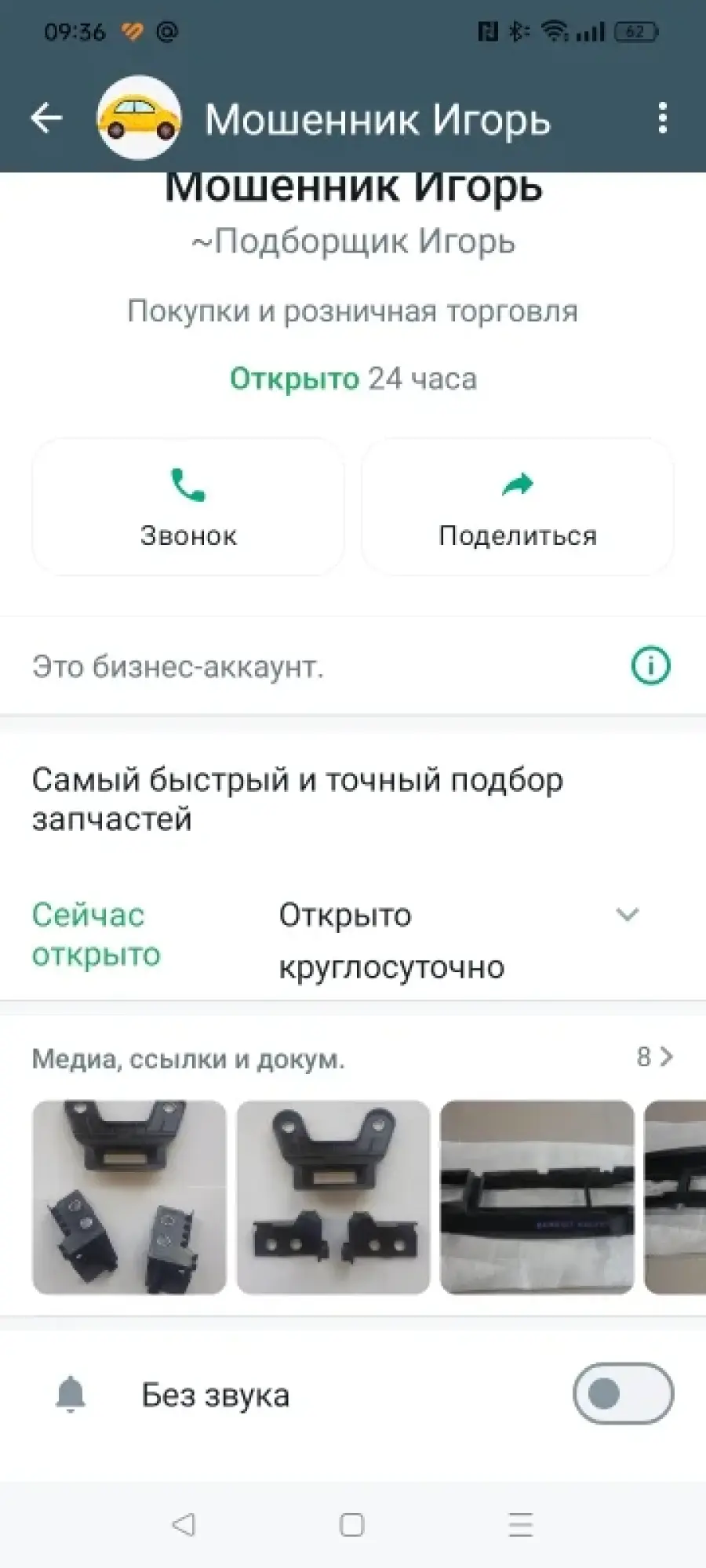The image size is (706, 1568).
Task: Open first media photo of brackets
Action: coord(129,1197)
